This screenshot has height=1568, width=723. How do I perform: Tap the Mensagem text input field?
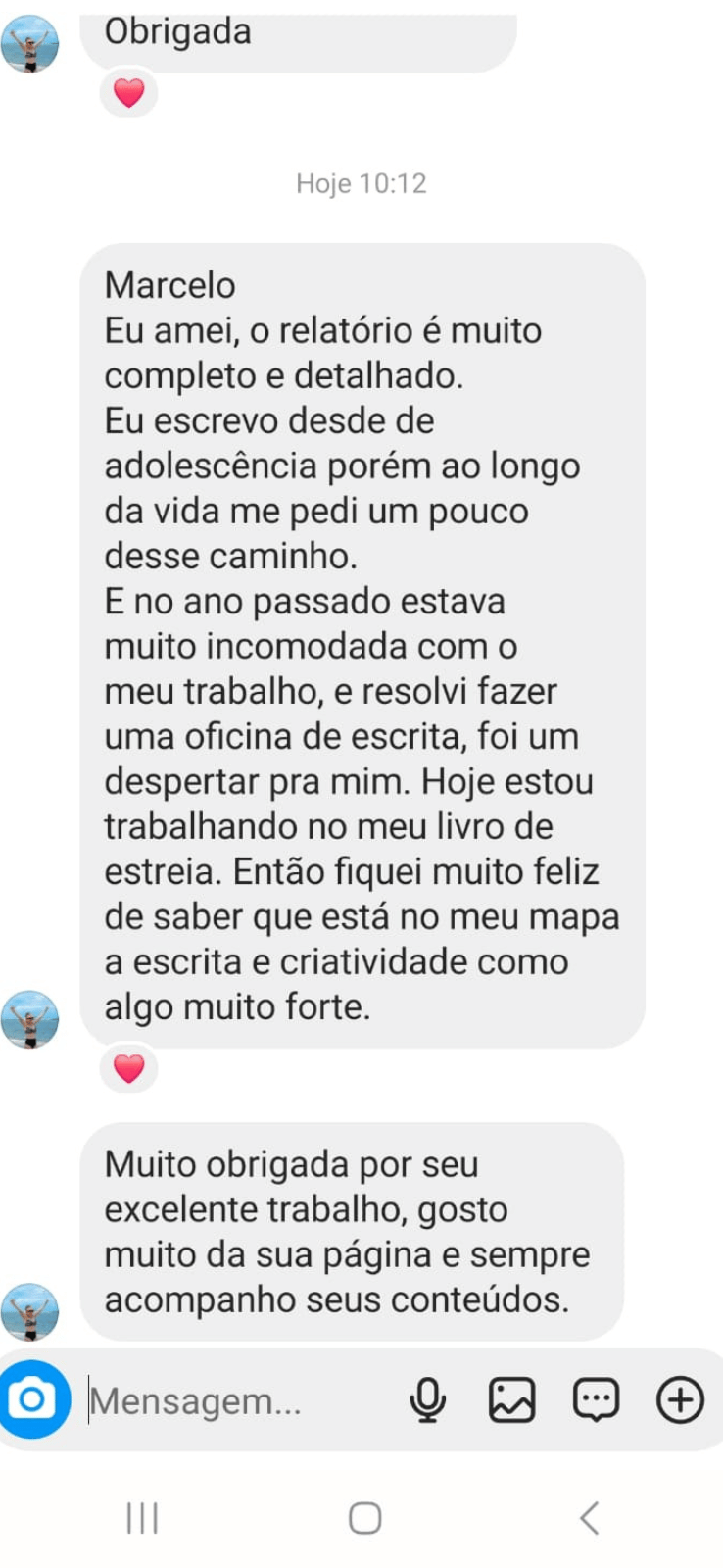pos(240,1401)
